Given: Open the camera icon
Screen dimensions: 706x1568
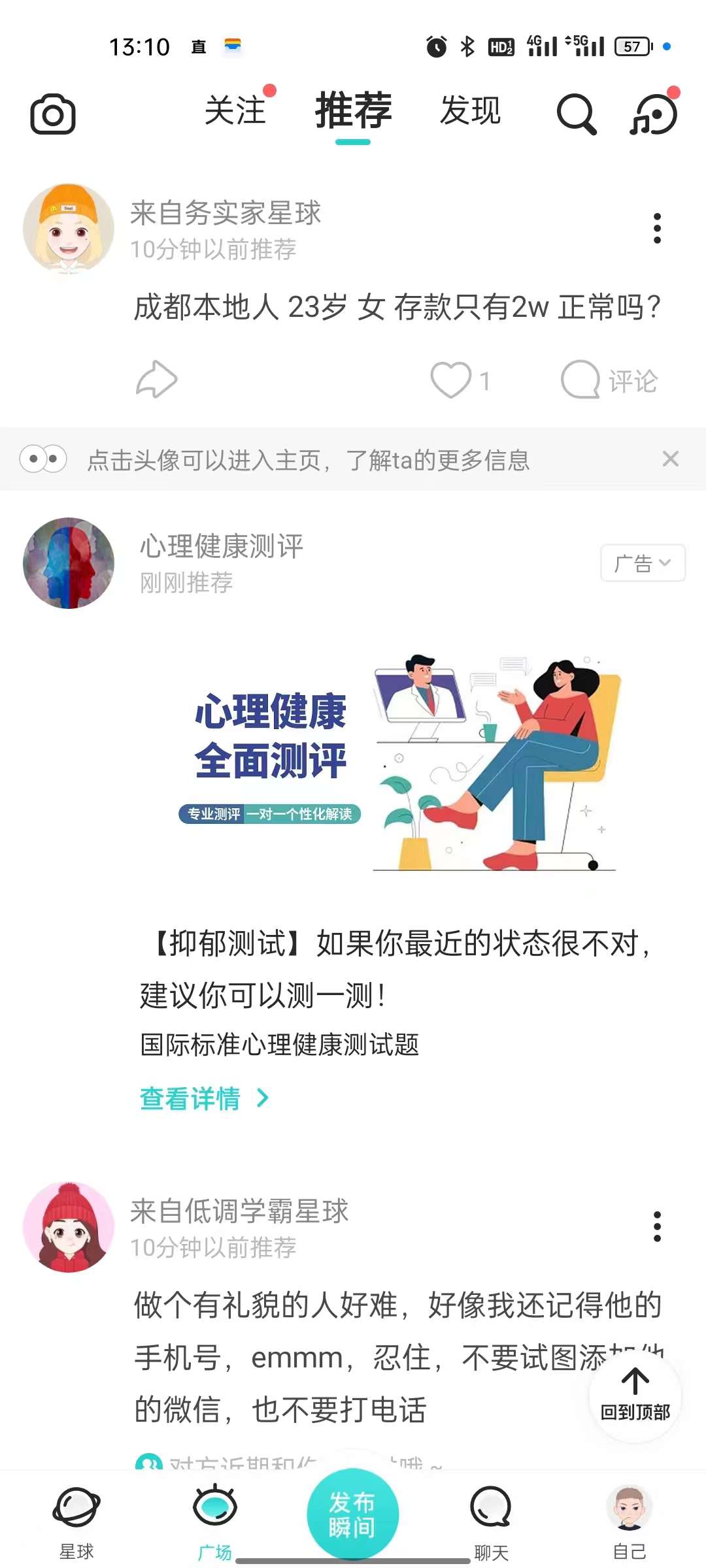Looking at the screenshot, I should point(52,113).
